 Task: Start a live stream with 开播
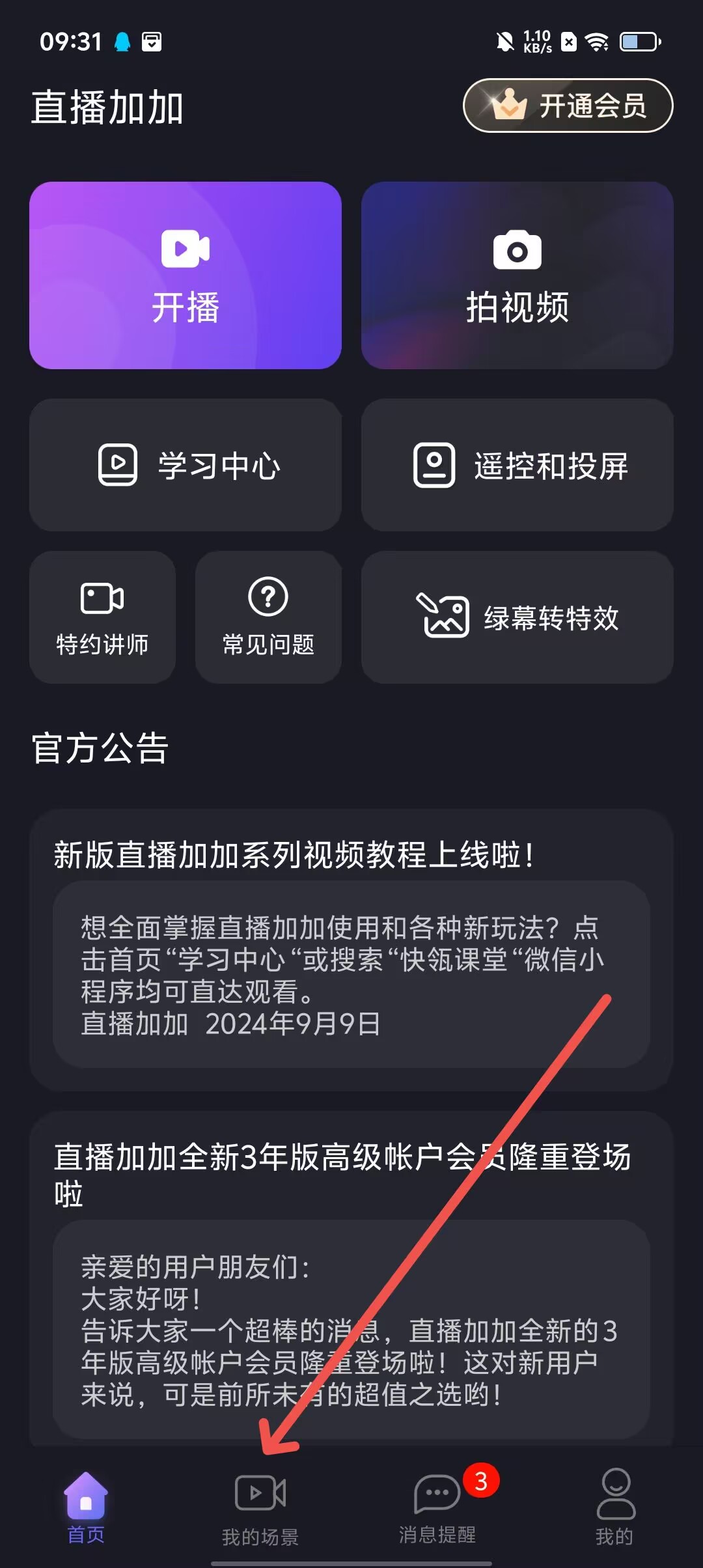point(186,275)
